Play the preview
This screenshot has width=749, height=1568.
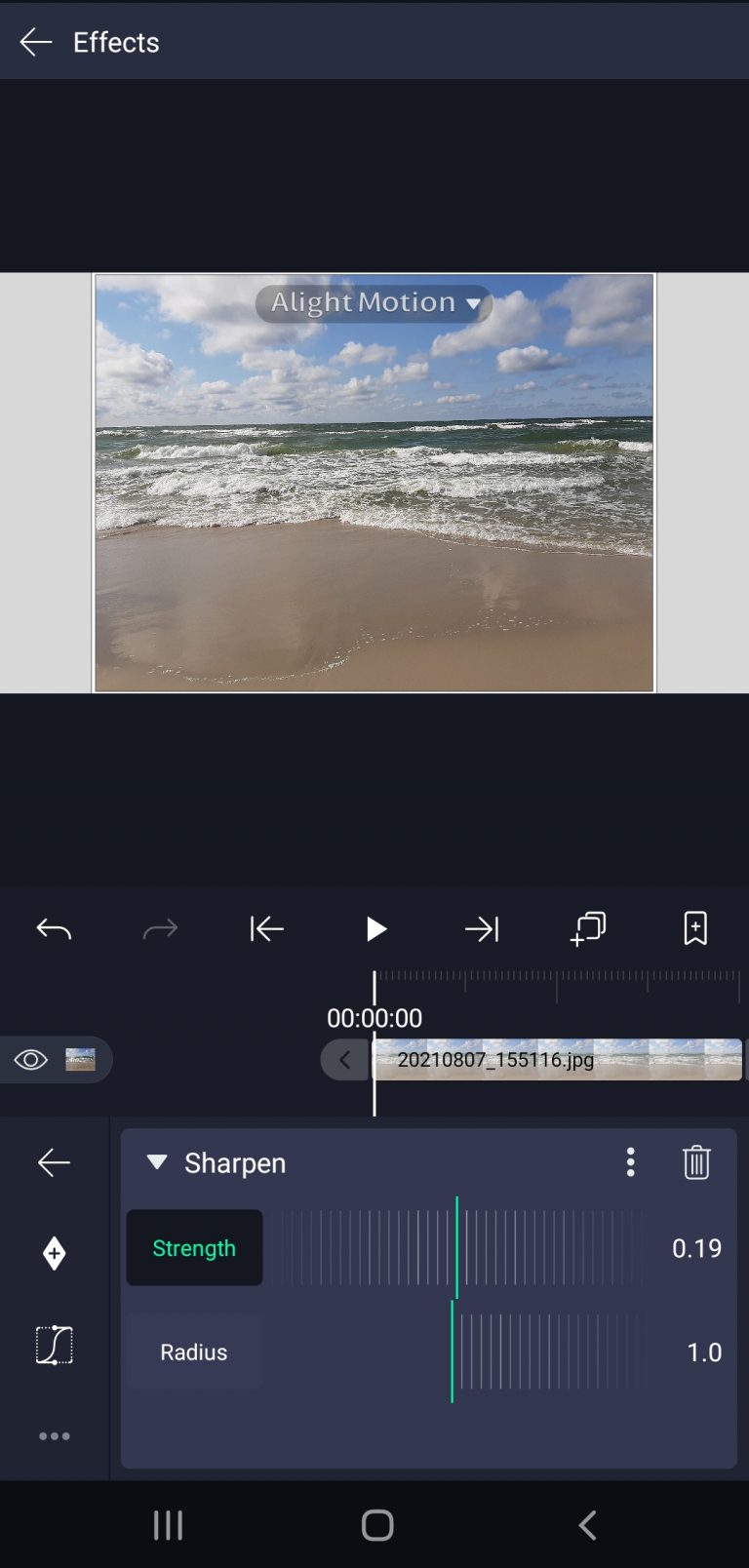click(x=375, y=929)
